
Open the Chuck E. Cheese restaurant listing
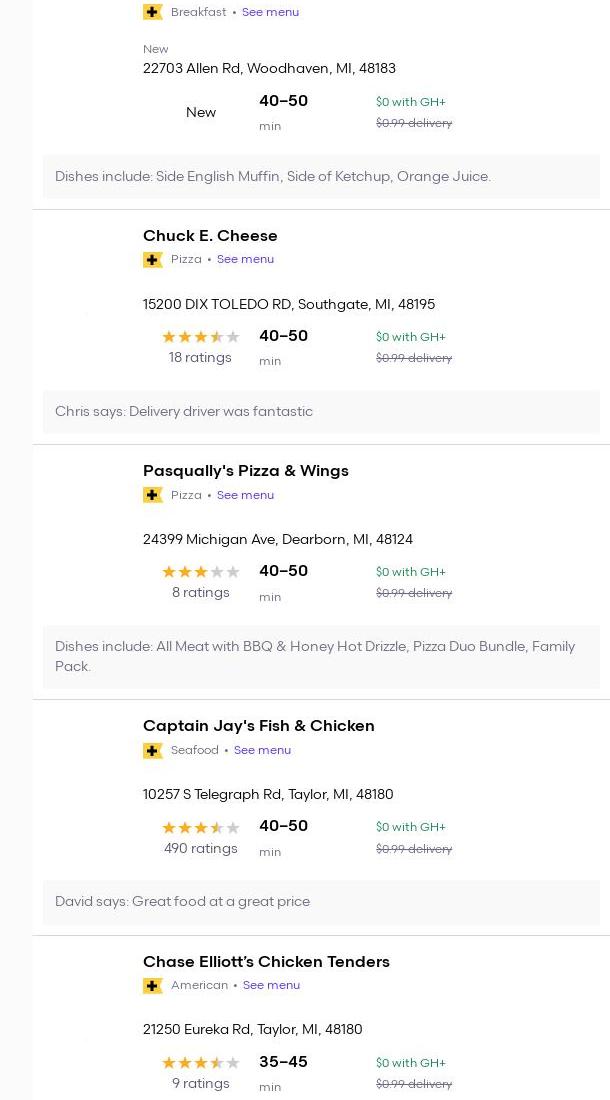point(210,236)
